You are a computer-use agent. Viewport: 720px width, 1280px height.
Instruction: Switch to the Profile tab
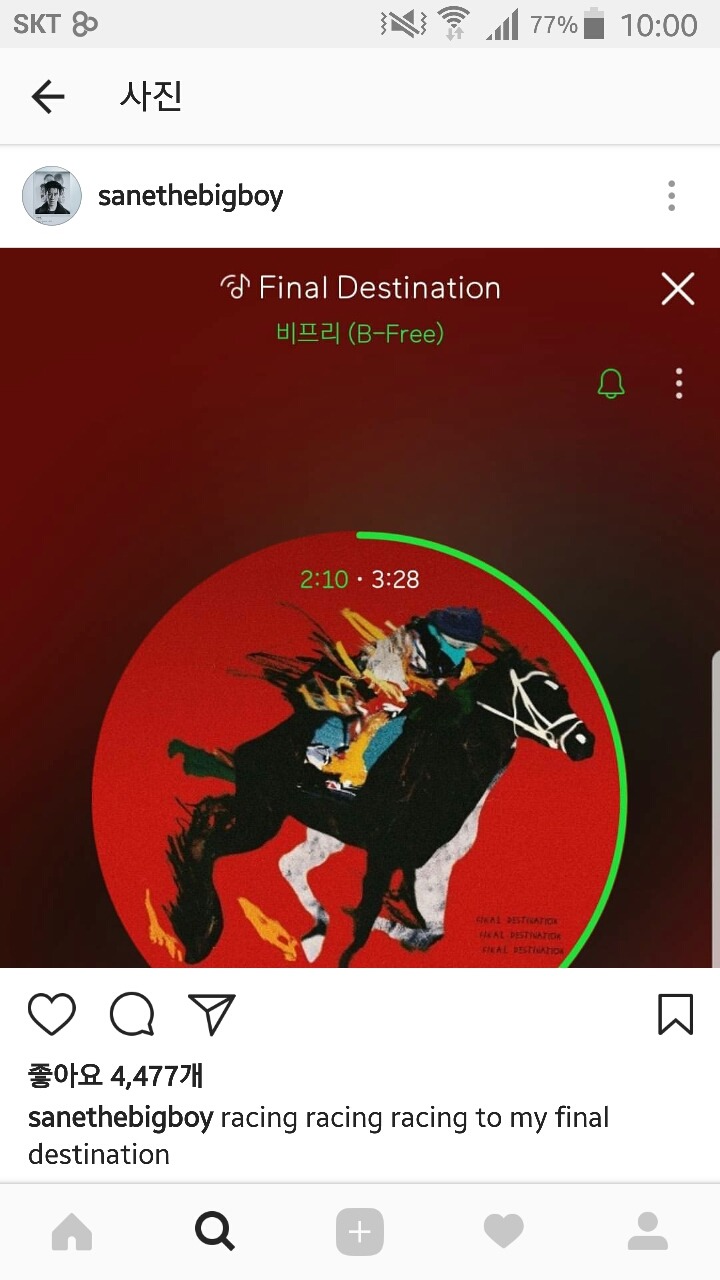point(647,1232)
